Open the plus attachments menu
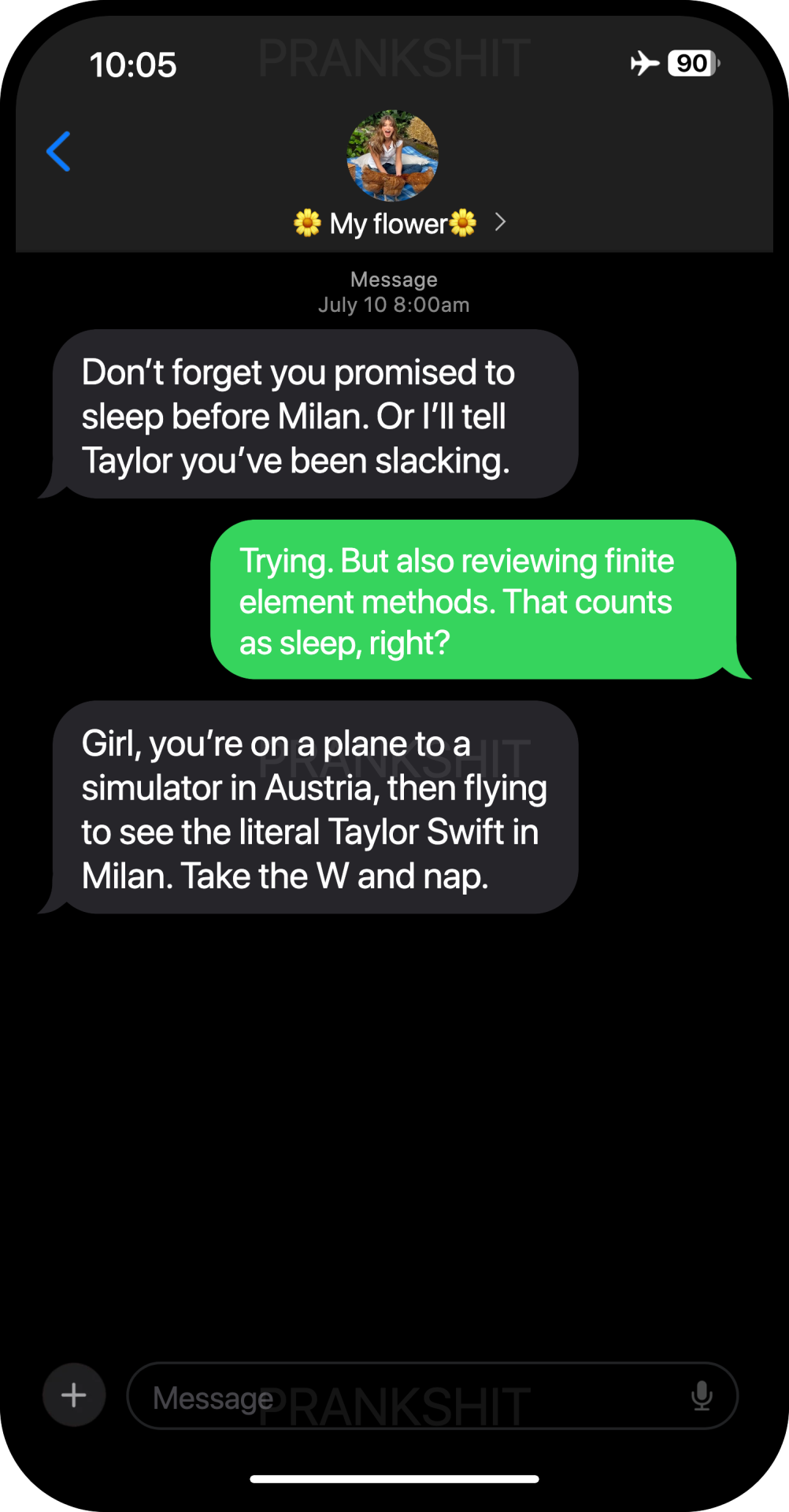Image resolution: width=789 pixels, height=1512 pixels. point(74,1395)
